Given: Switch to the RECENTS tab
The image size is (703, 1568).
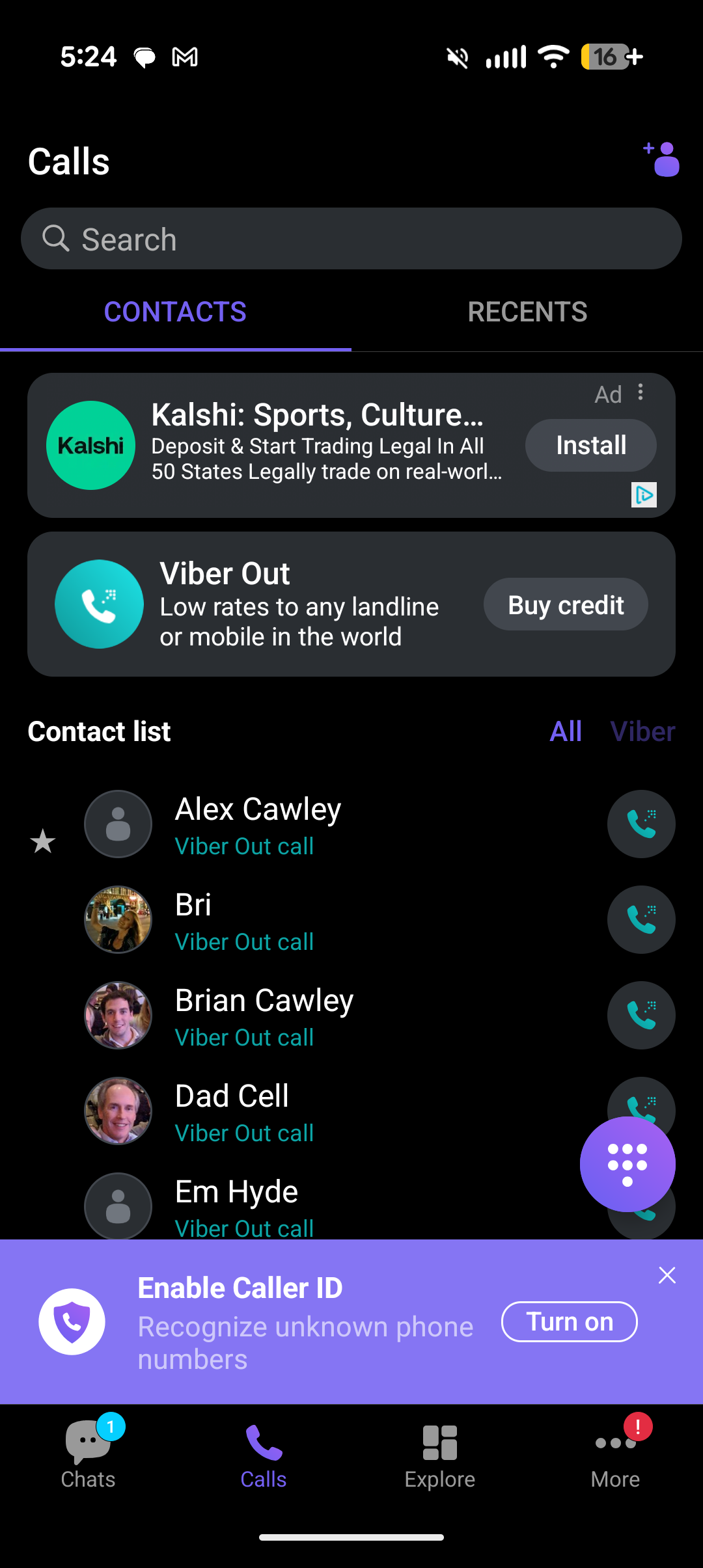Looking at the screenshot, I should tap(527, 312).
